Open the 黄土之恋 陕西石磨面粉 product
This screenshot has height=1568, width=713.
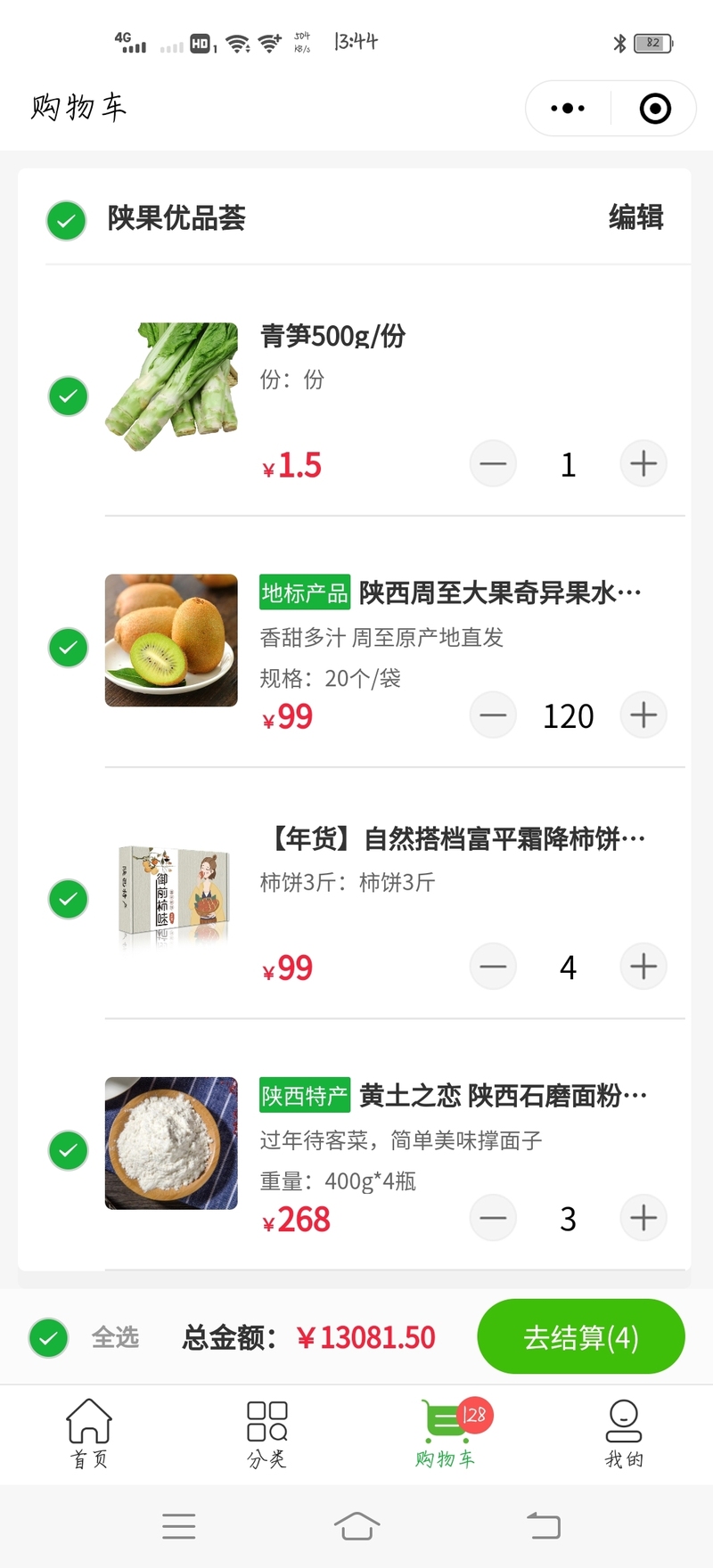click(x=502, y=1096)
